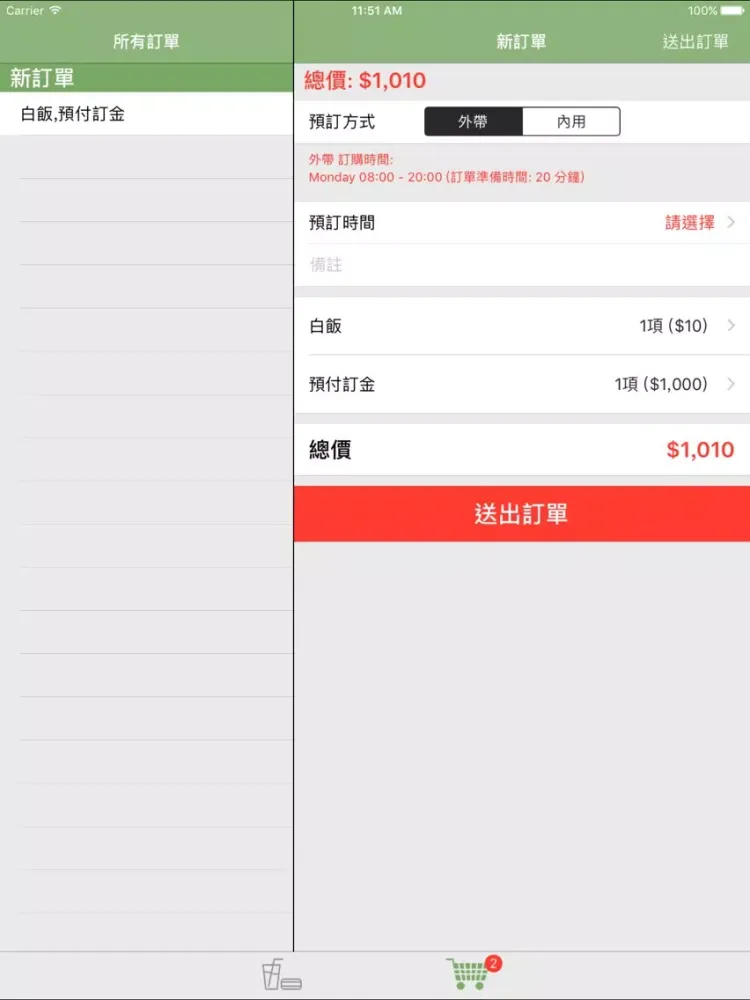Viewport: 750px width, 1000px height.
Task: Switch to 內用 dine-in option
Action: click(571, 122)
